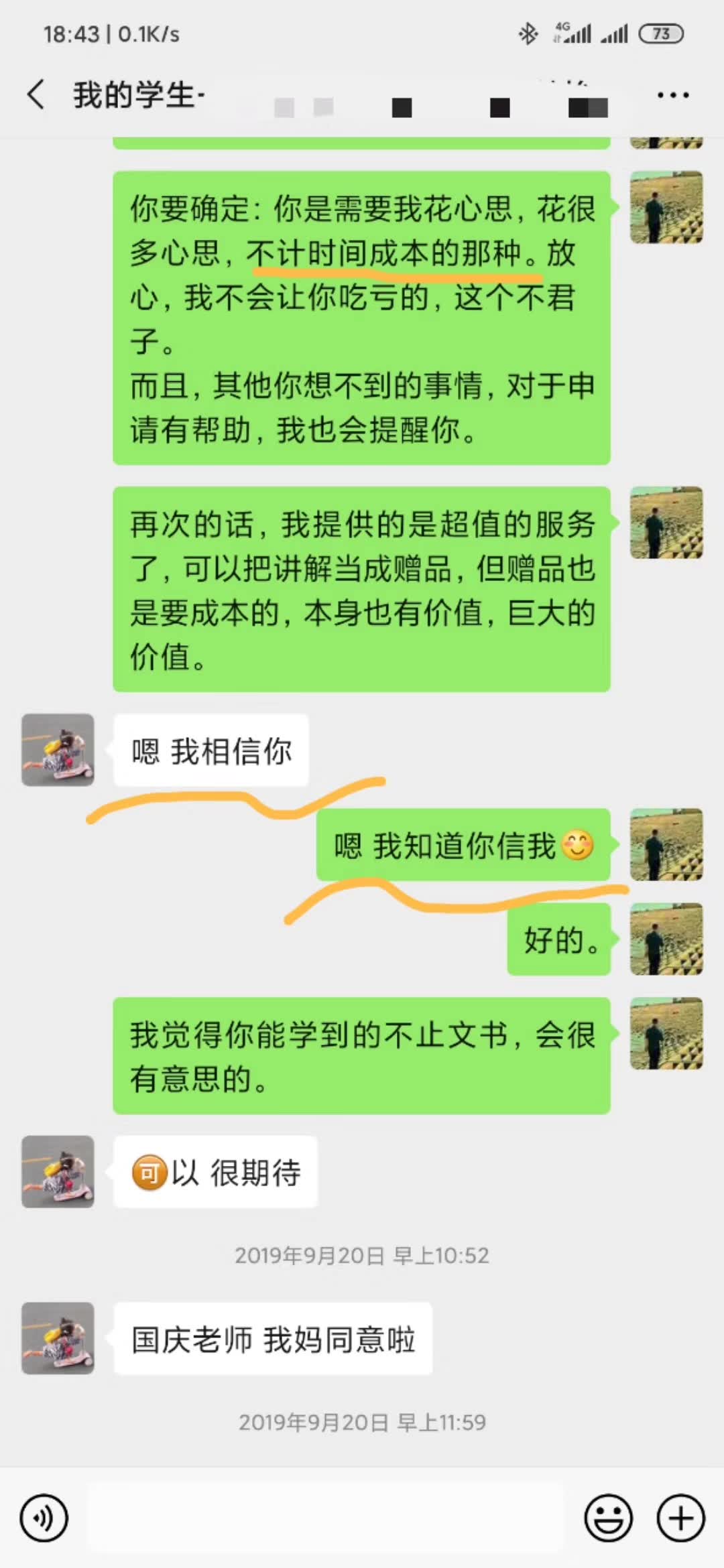
Task: Open avatar beside "好的。" message
Action: point(666,939)
